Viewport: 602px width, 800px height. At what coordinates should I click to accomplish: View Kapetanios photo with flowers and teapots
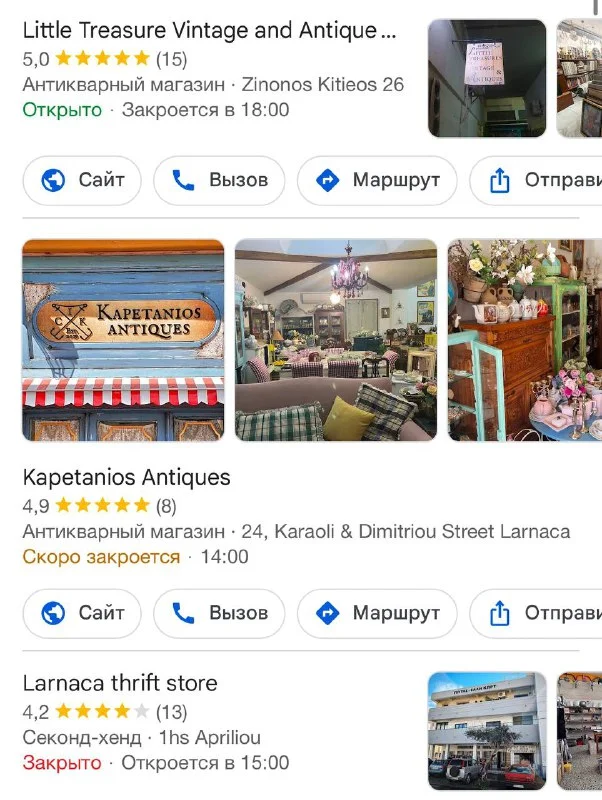[x=525, y=340]
